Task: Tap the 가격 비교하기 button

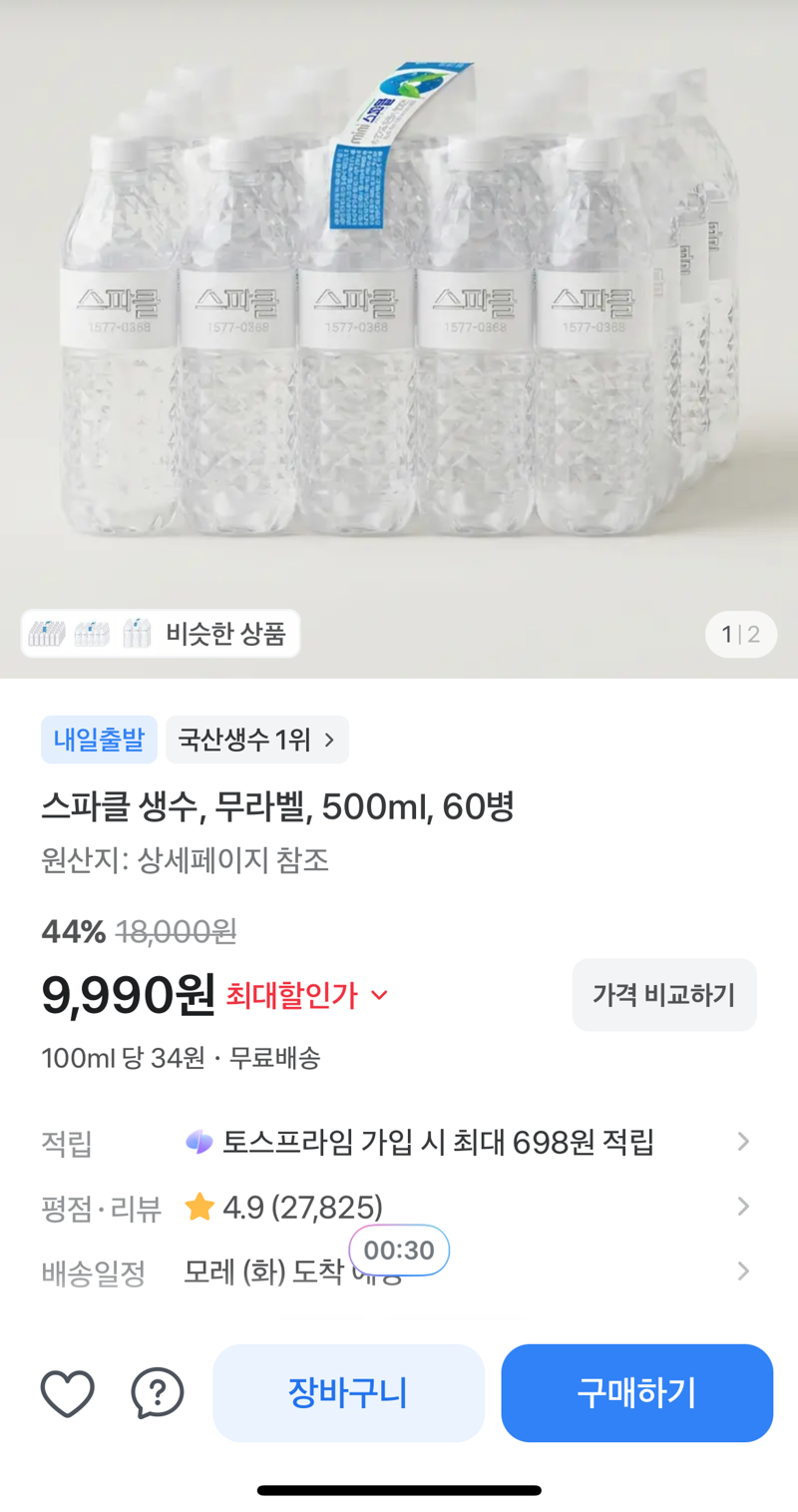Action: coord(664,995)
